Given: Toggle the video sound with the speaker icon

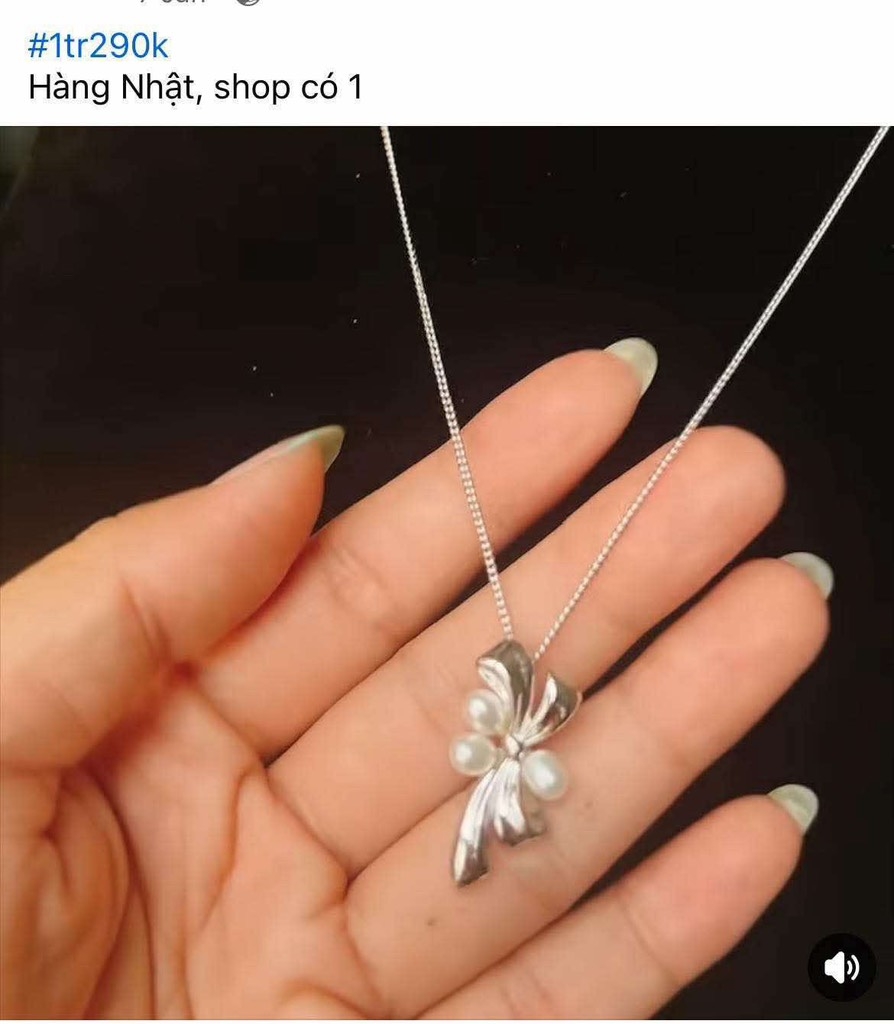Looking at the screenshot, I should pos(841,967).
